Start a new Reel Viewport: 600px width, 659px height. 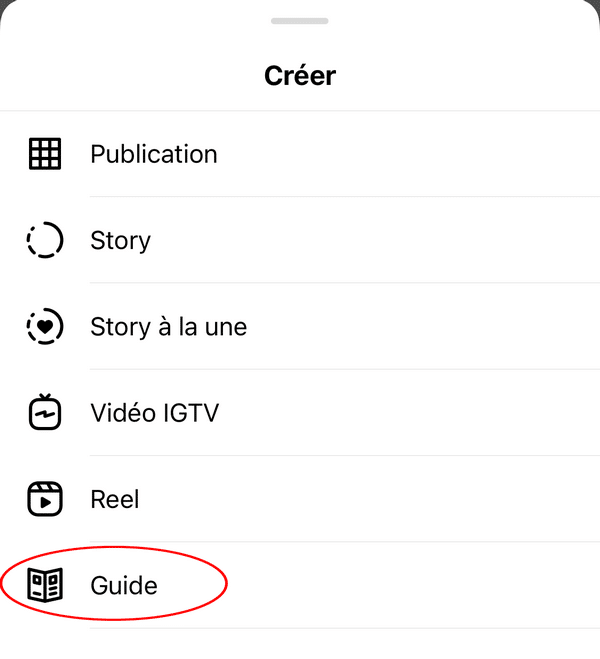click(x=114, y=498)
